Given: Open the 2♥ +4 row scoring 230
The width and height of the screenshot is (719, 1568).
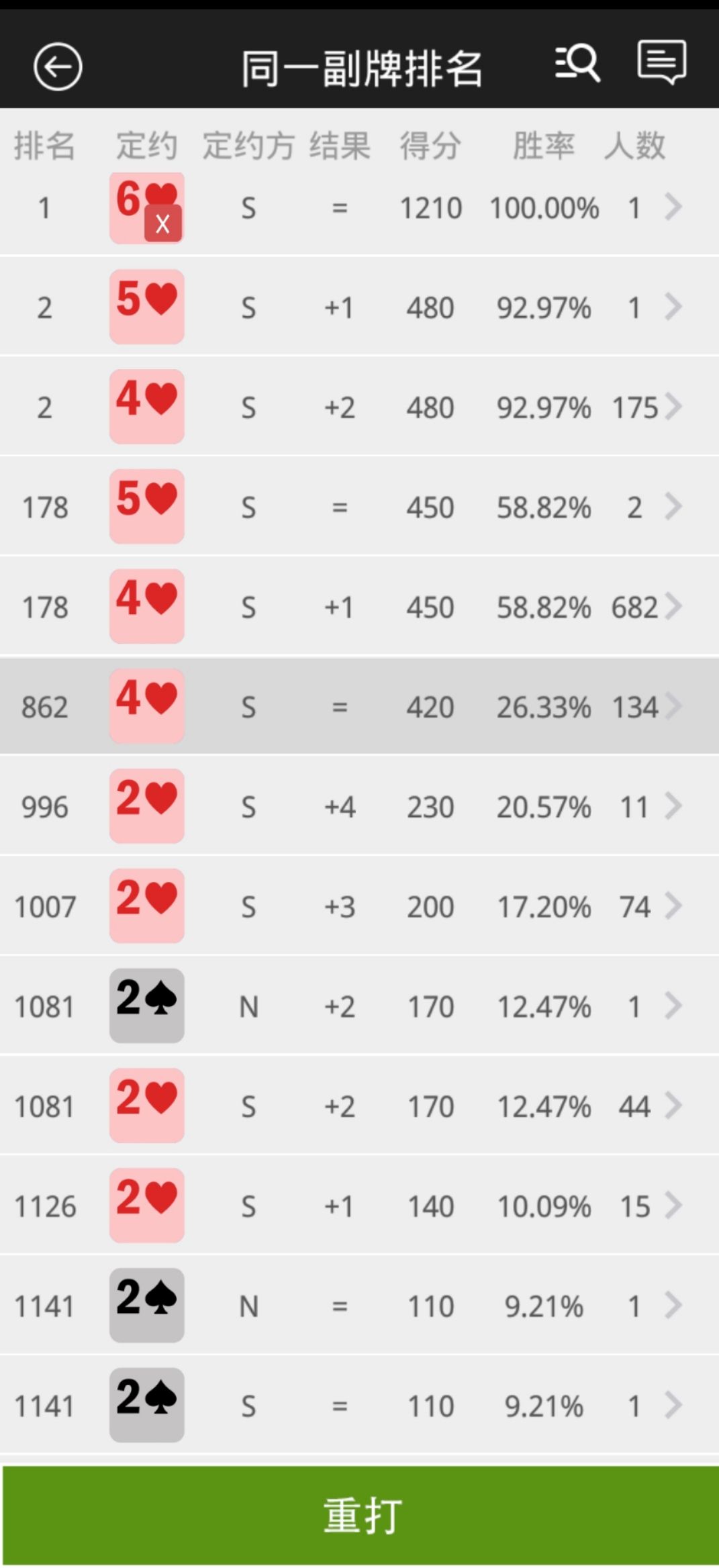Looking at the screenshot, I should pos(359,806).
